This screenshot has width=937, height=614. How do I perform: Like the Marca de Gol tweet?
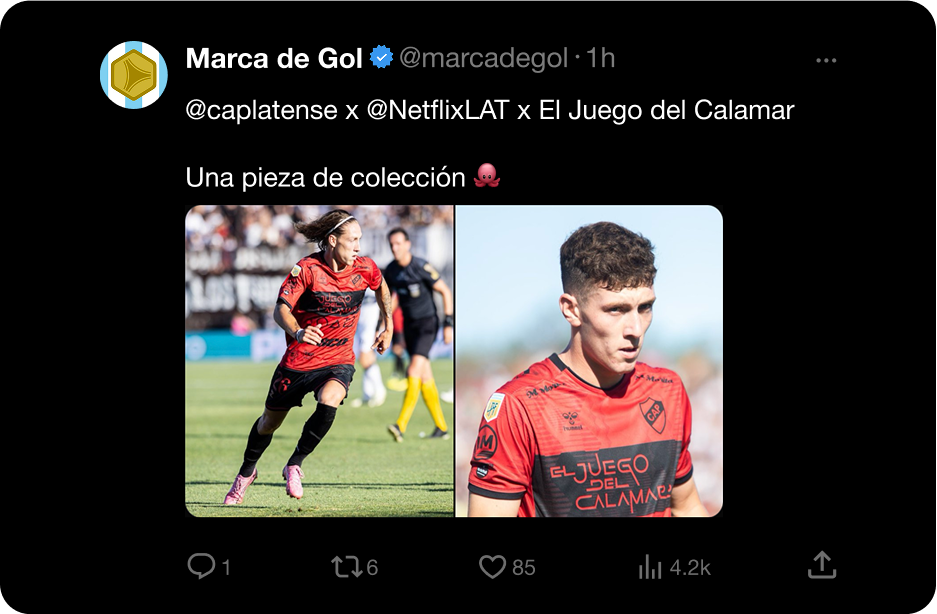click(x=492, y=567)
